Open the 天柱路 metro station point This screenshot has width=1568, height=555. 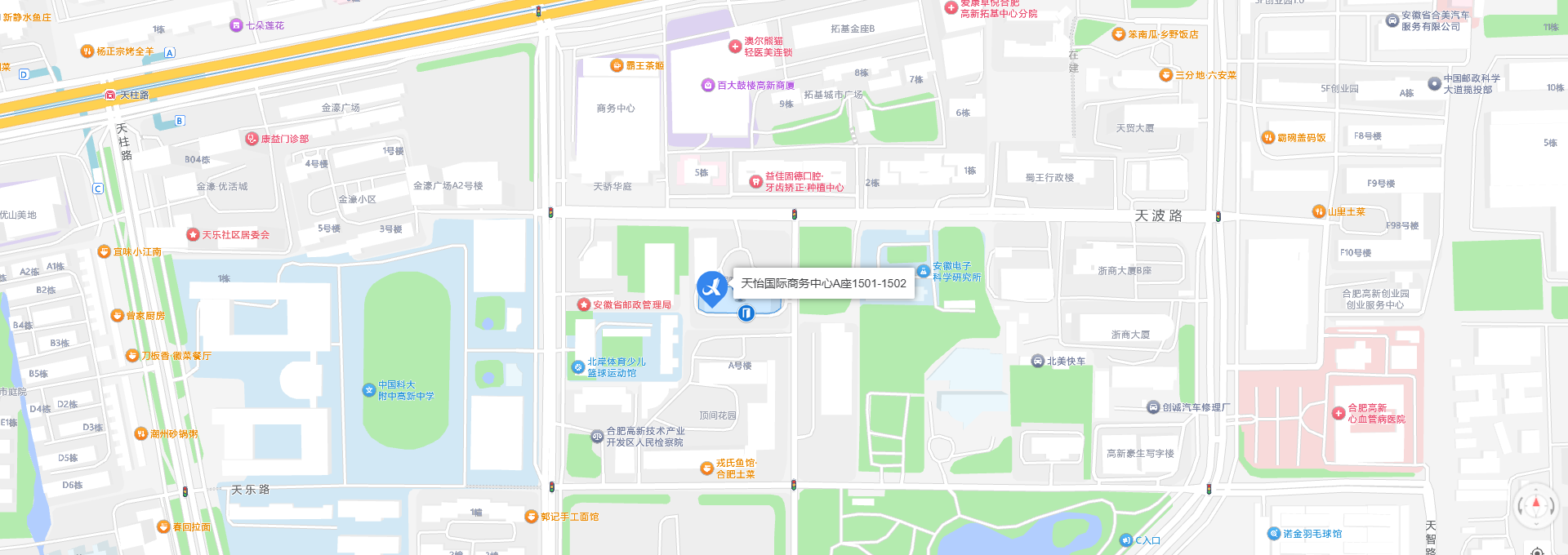tap(110, 95)
